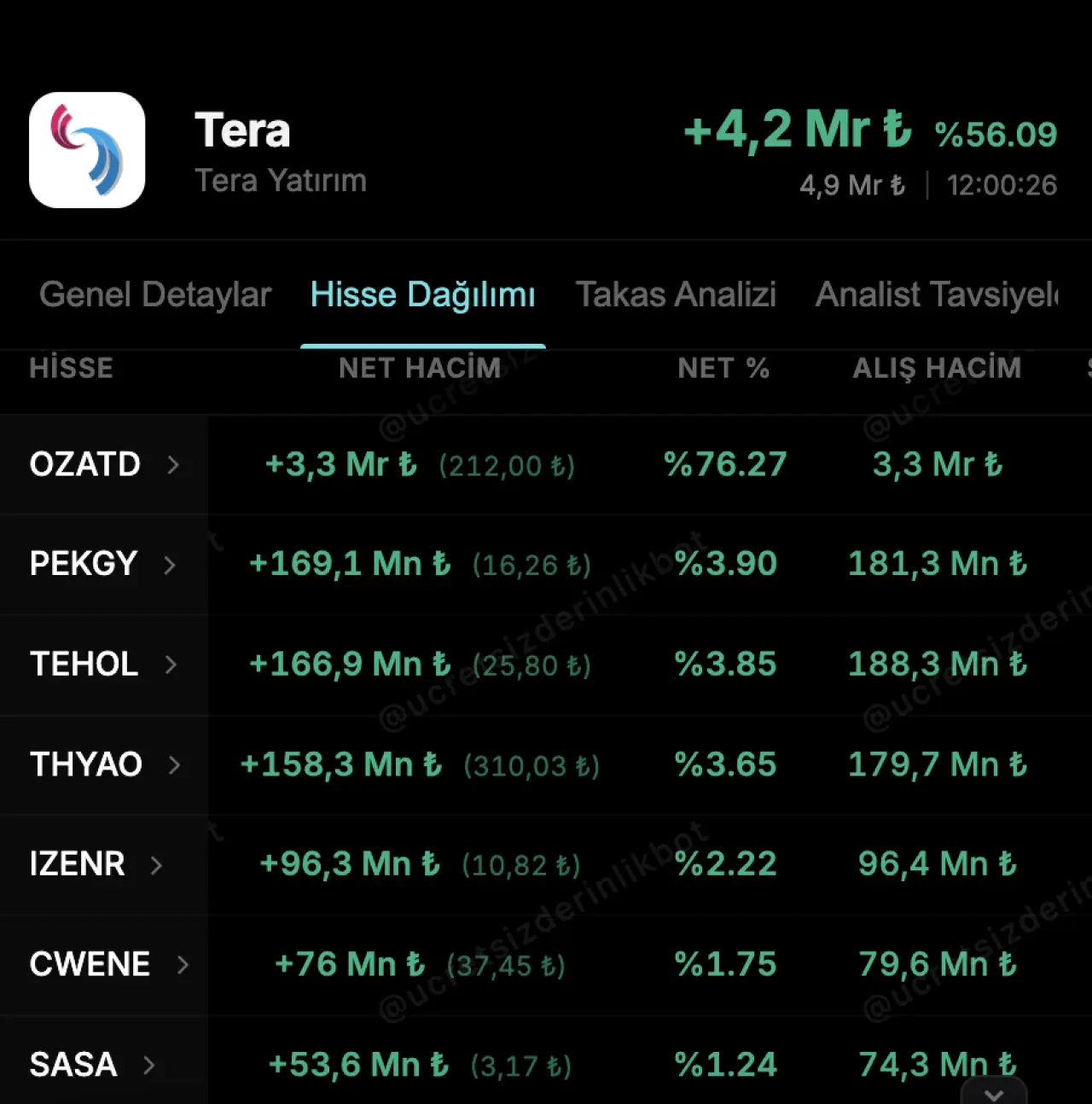Viewport: 1092px width, 1104px height.
Task: Tap the down-arrow button at the bottom
Action: [994, 1094]
